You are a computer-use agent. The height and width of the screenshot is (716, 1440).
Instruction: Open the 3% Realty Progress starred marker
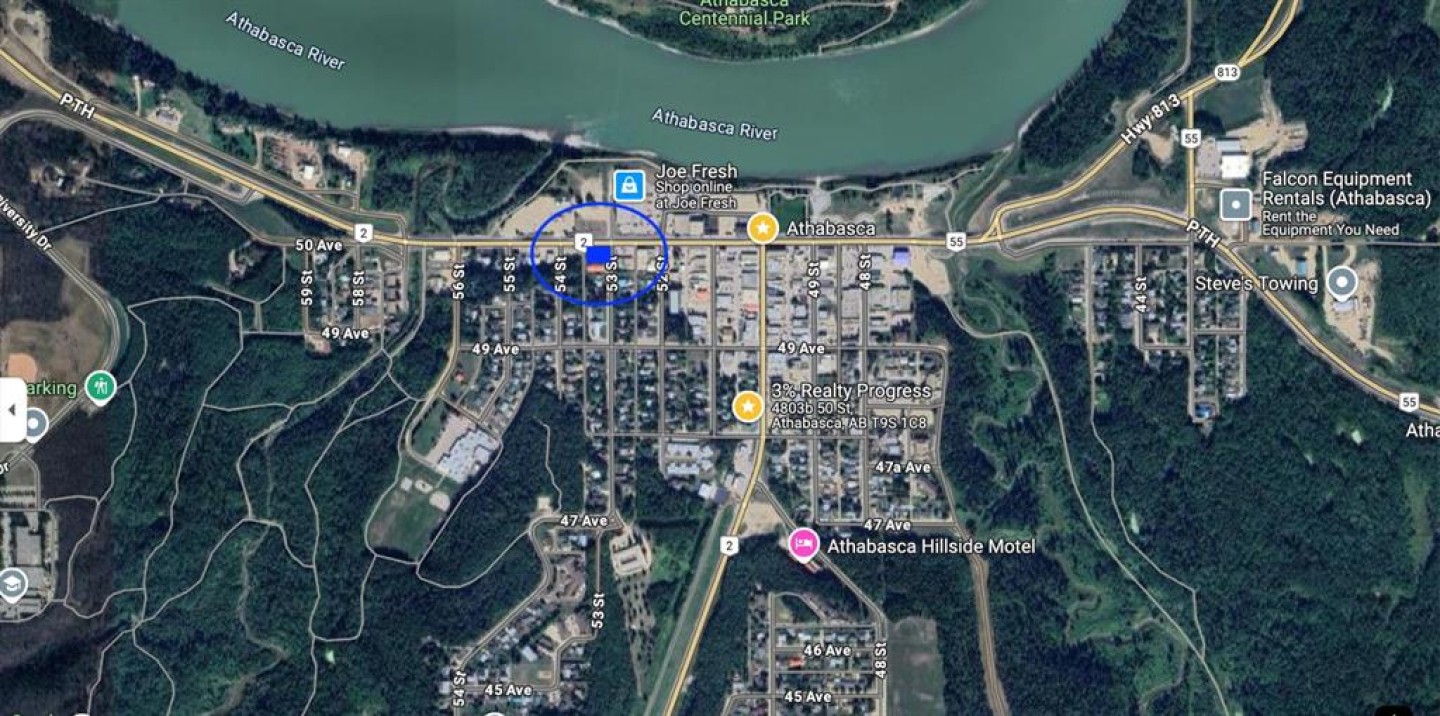pos(748,406)
